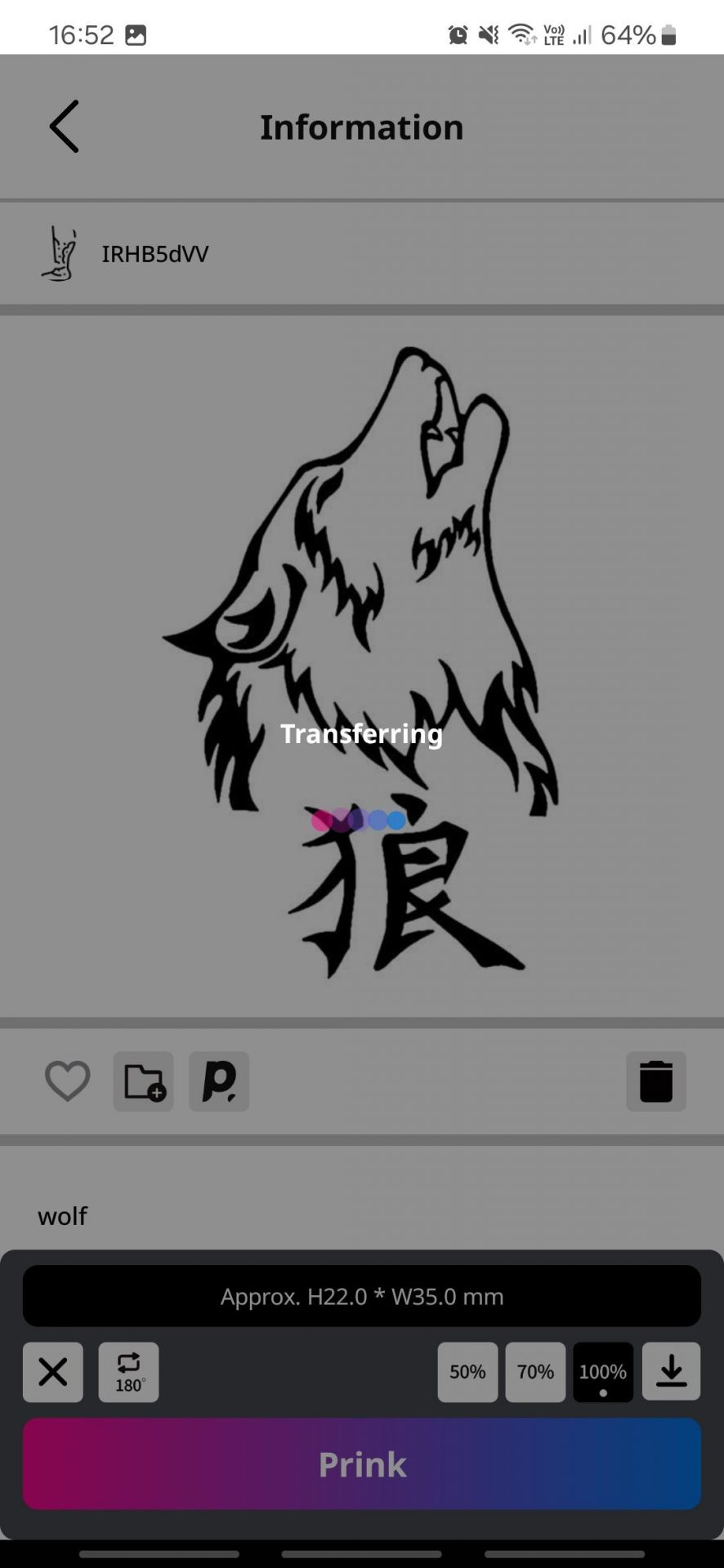Start printing with the Prink button

362,1464
